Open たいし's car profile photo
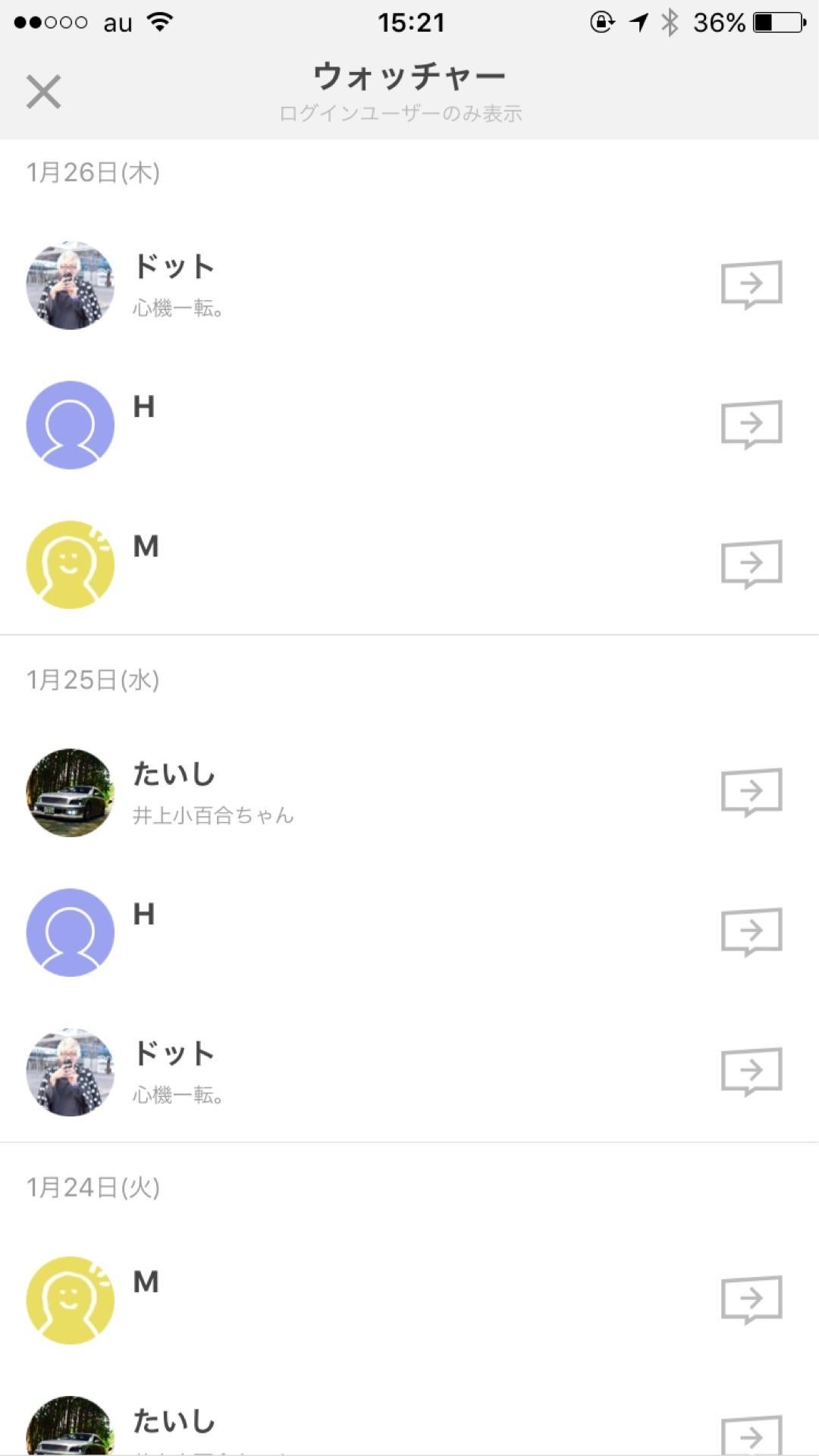The height and width of the screenshot is (1456, 819). pos(70,792)
